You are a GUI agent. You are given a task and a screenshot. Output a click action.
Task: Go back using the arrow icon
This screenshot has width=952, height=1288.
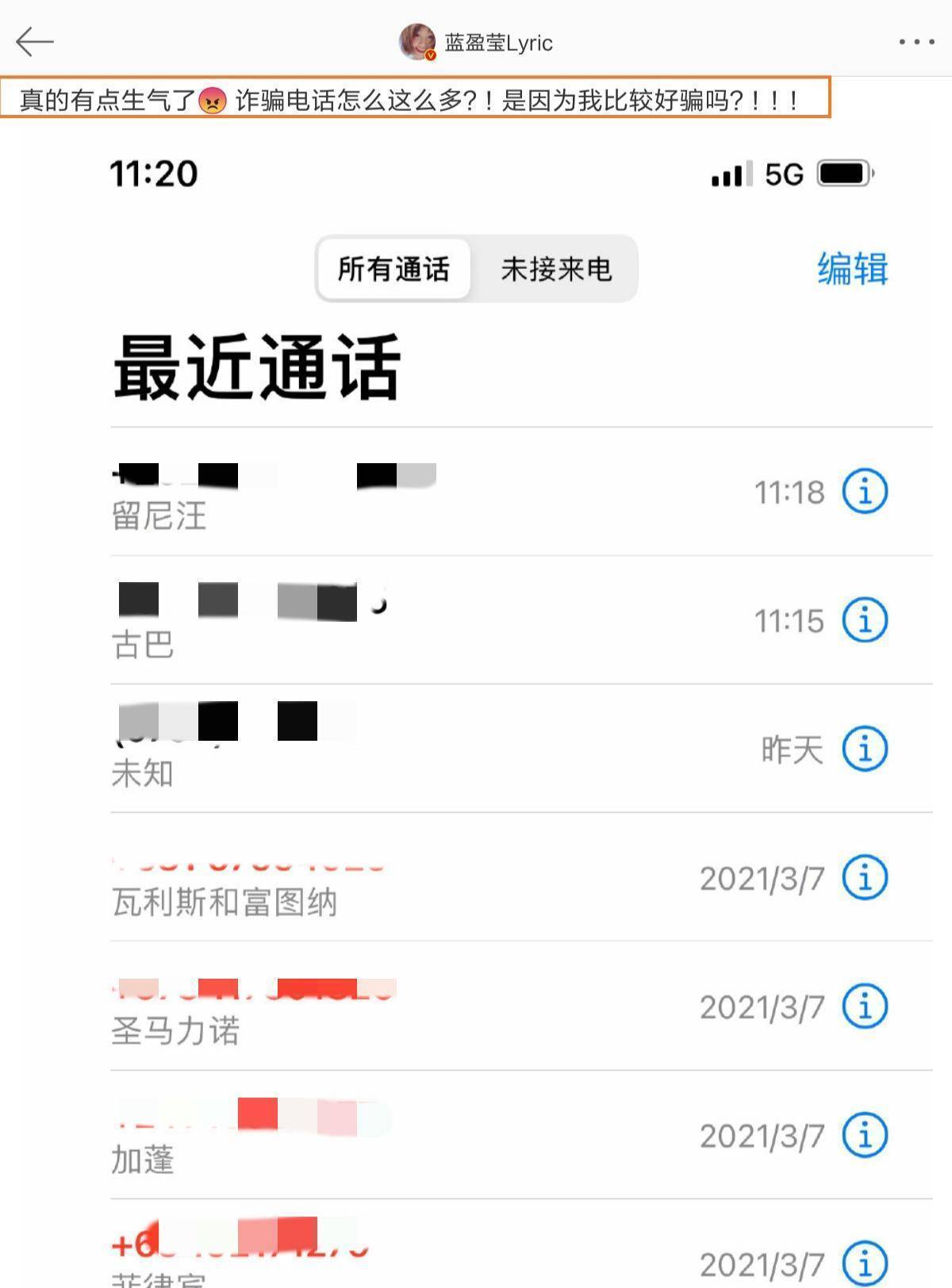[x=35, y=42]
